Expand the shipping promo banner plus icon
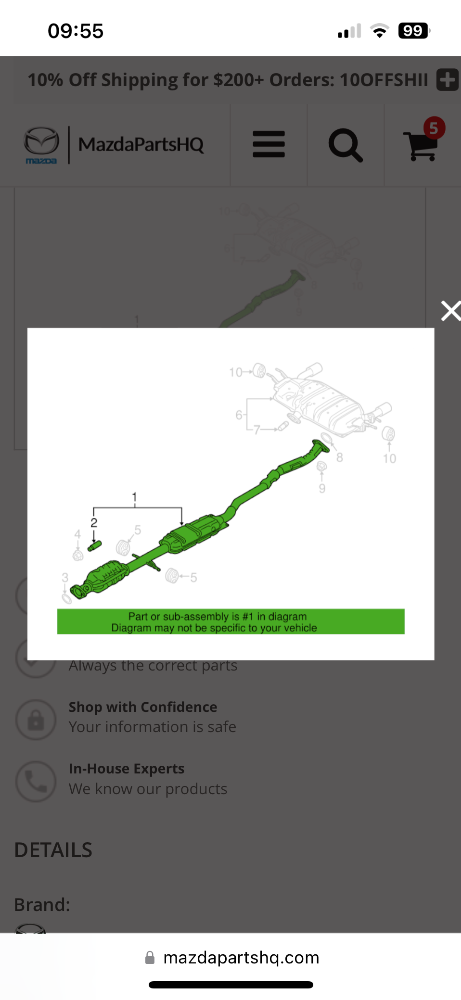 [448, 80]
